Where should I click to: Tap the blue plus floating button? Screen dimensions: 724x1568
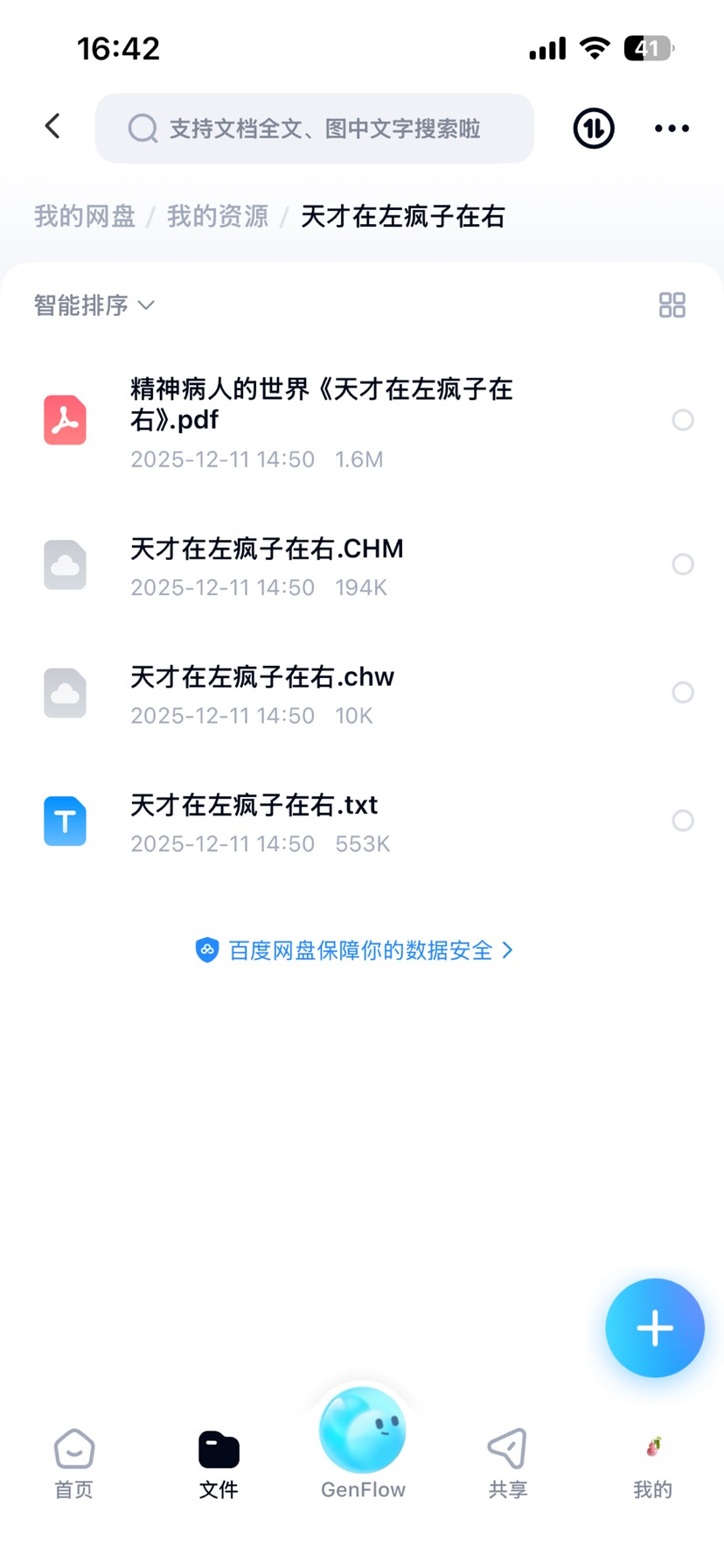[655, 1328]
